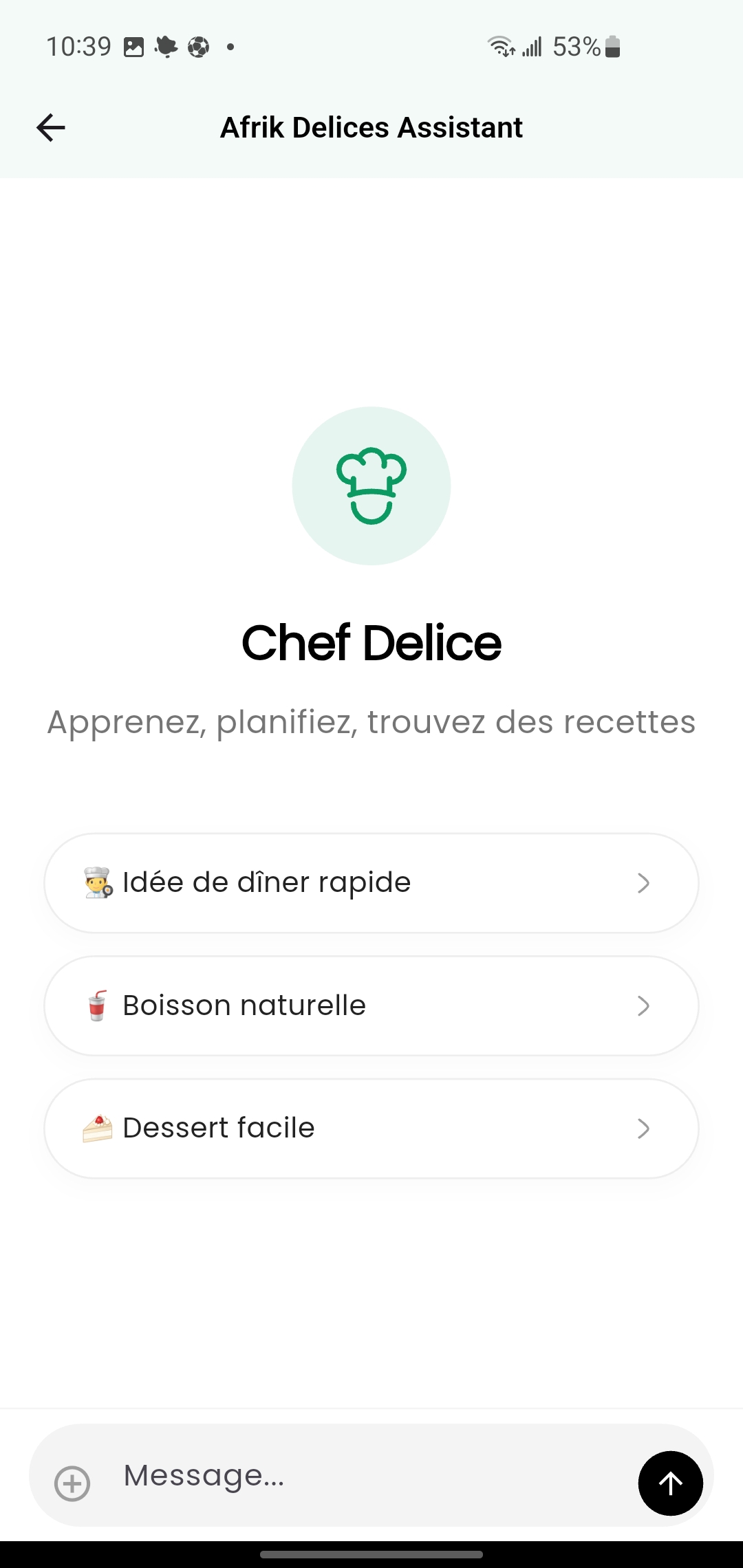Tap the Dessert facile suggestion chip
Screen dimensions: 743x1568
371,1128
